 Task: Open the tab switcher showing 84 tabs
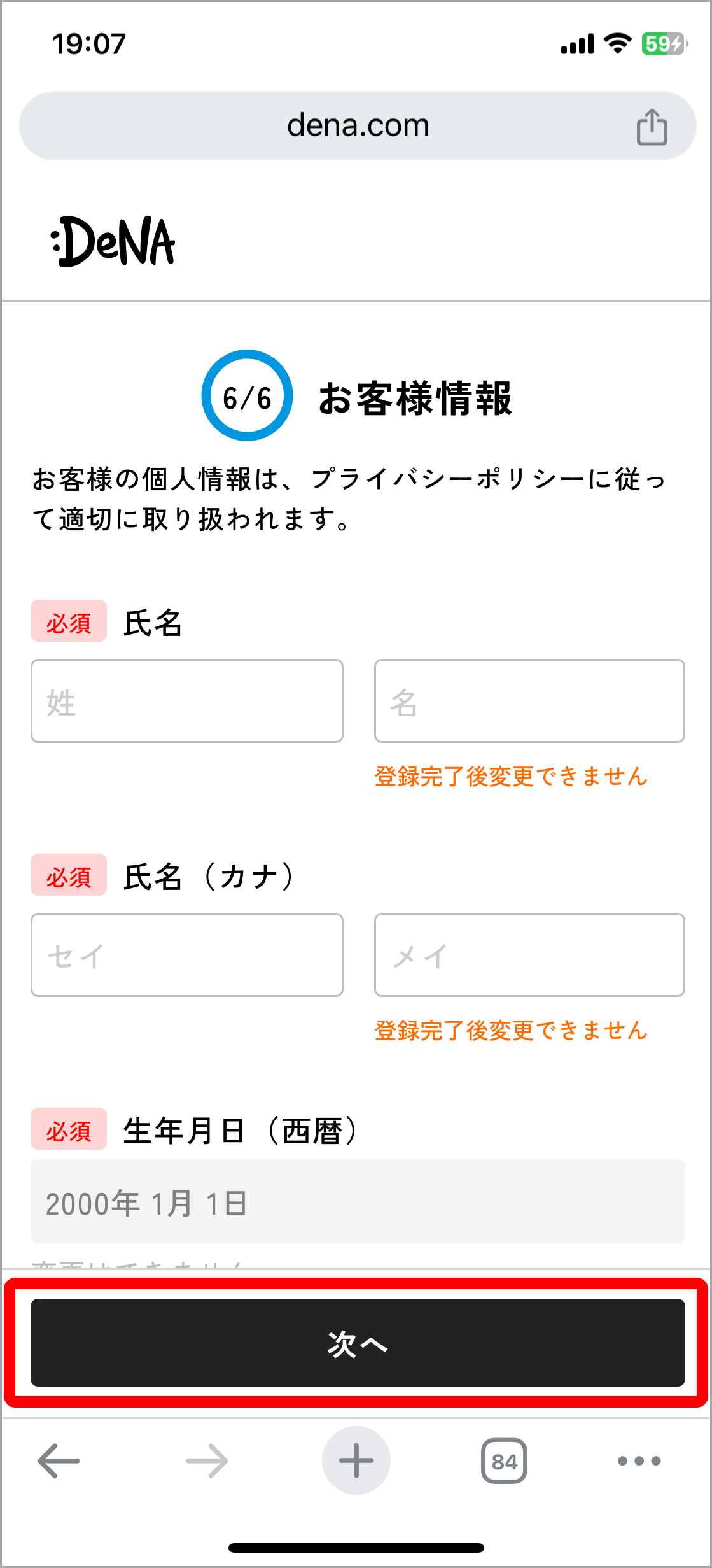pyautogui.click(x=505, y=1461)
